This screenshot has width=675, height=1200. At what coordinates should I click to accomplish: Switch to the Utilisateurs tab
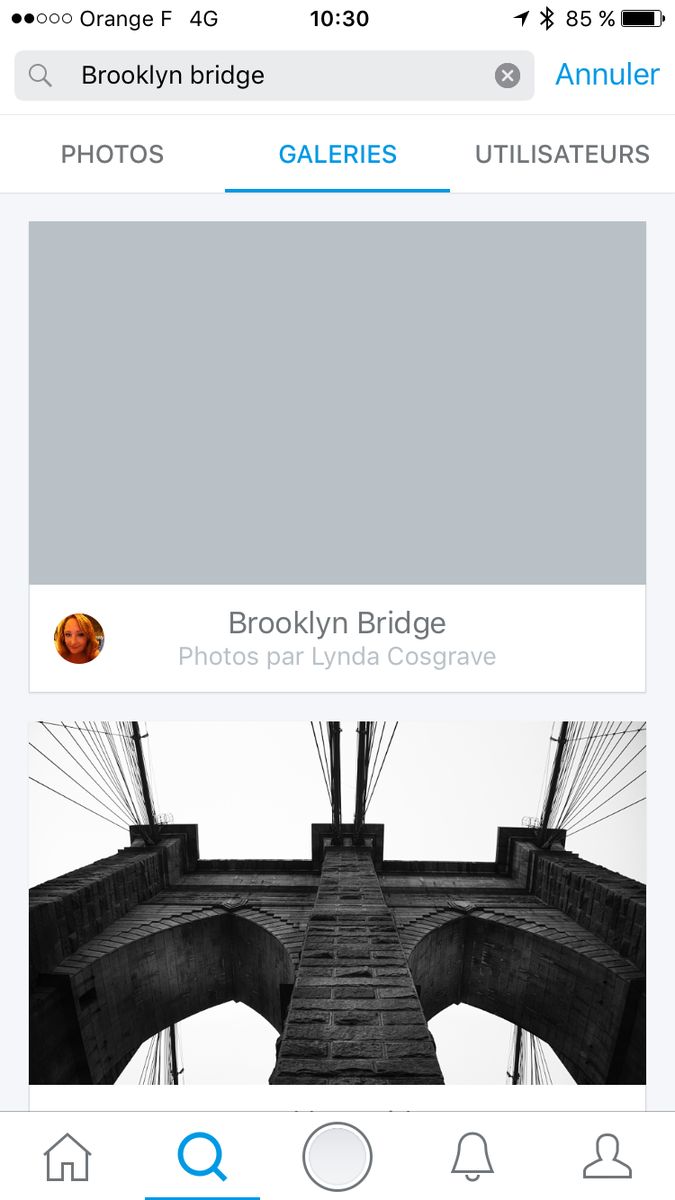tap(562, 154)
